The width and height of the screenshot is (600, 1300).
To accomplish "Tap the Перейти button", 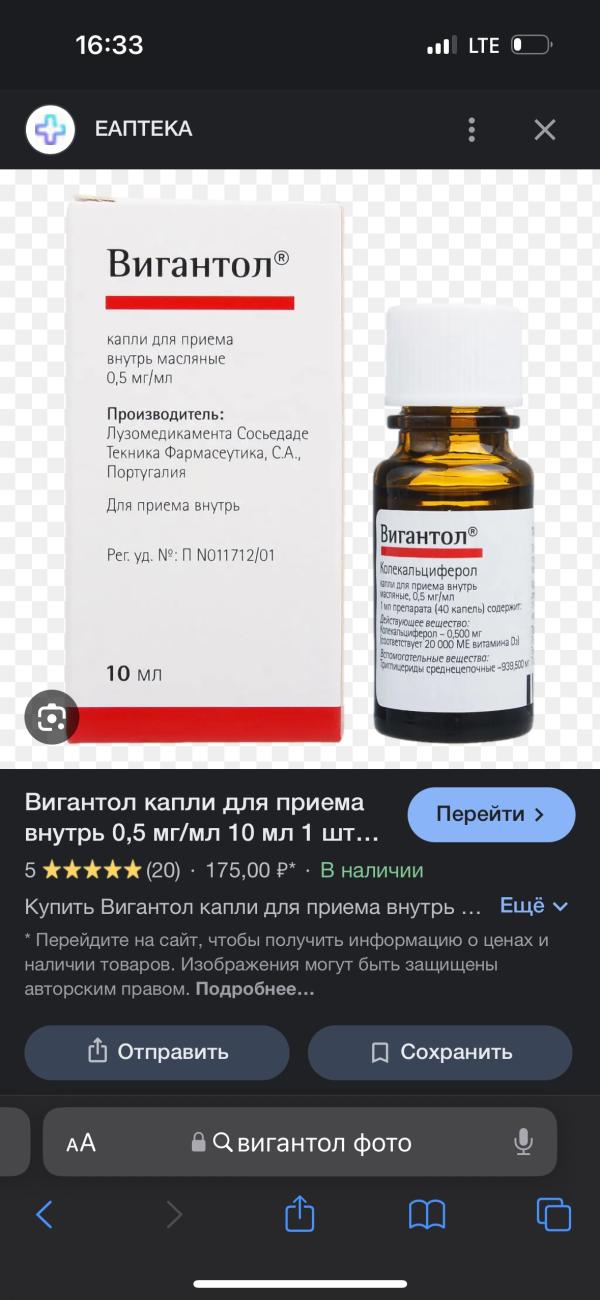I will click(x=492, y=814).
